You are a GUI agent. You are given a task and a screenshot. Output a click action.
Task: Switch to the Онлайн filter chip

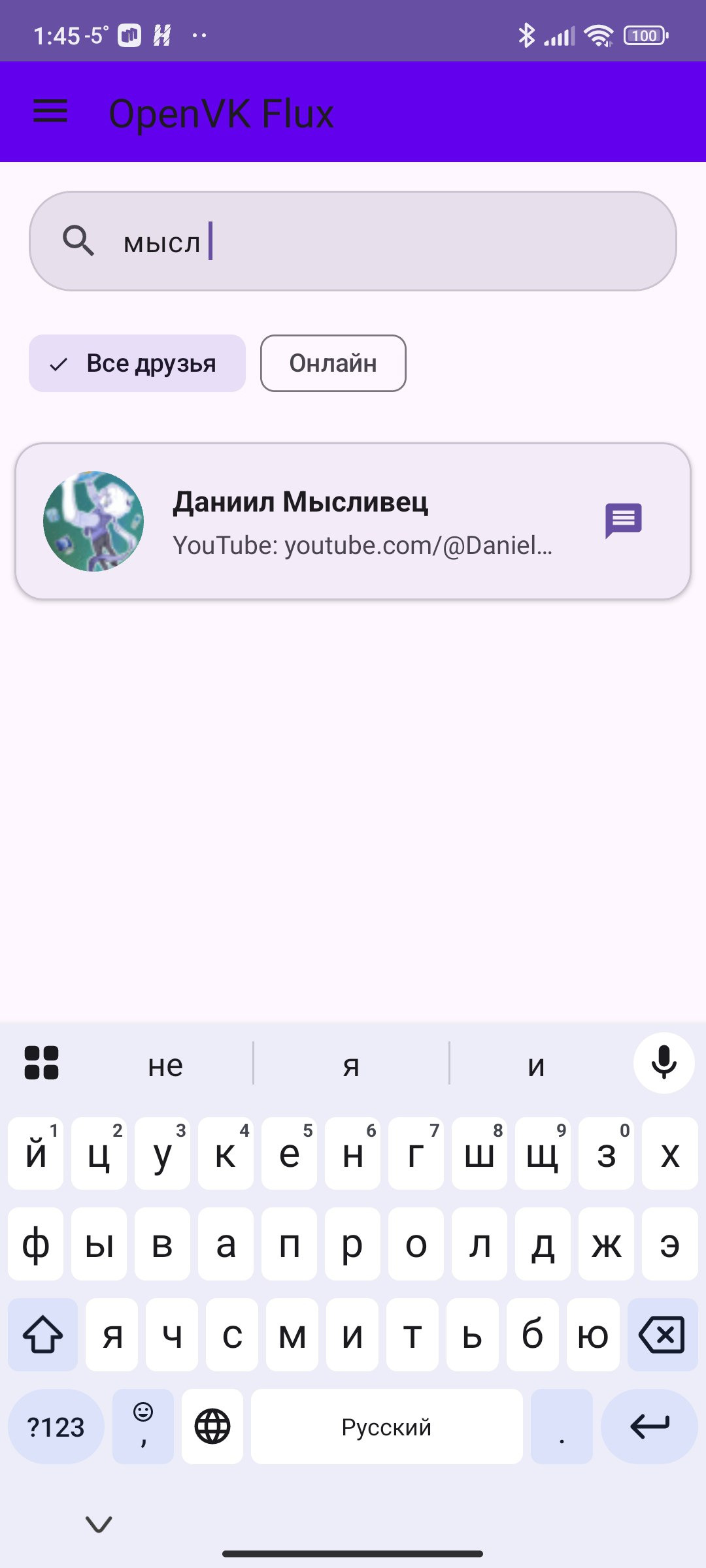(333, 363)
